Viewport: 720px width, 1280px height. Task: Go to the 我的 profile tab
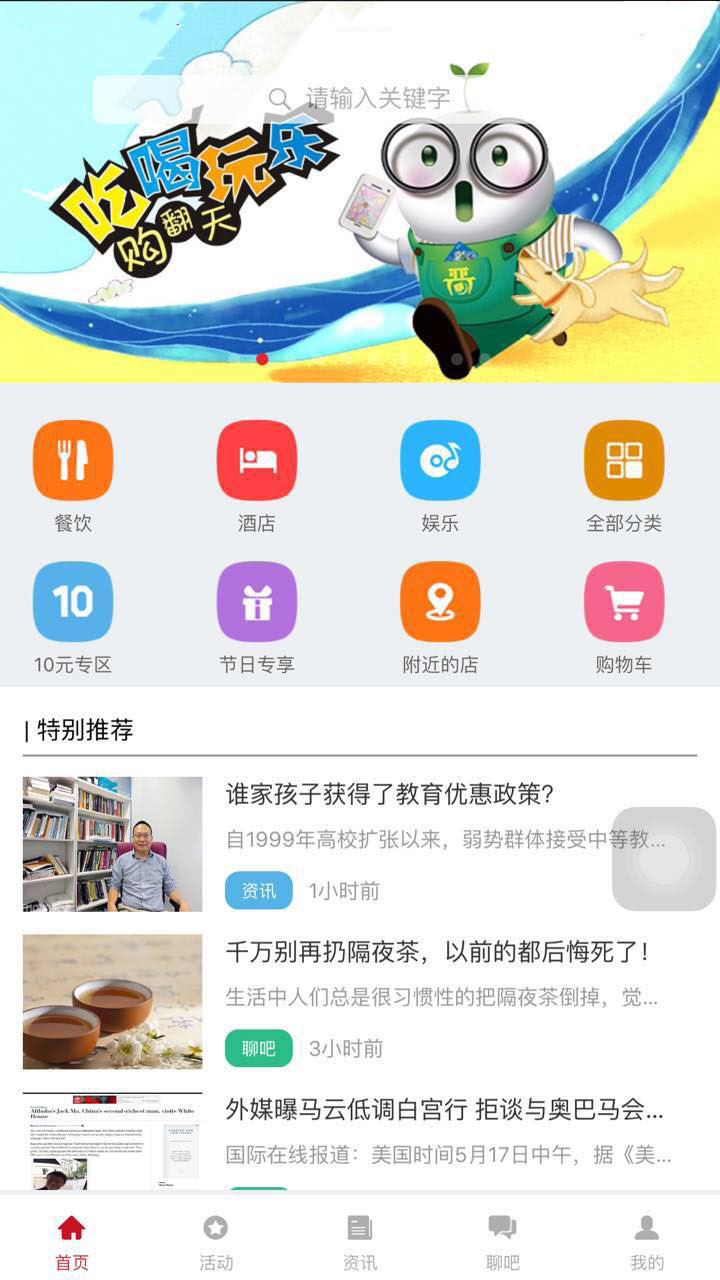coord(647,1242)
